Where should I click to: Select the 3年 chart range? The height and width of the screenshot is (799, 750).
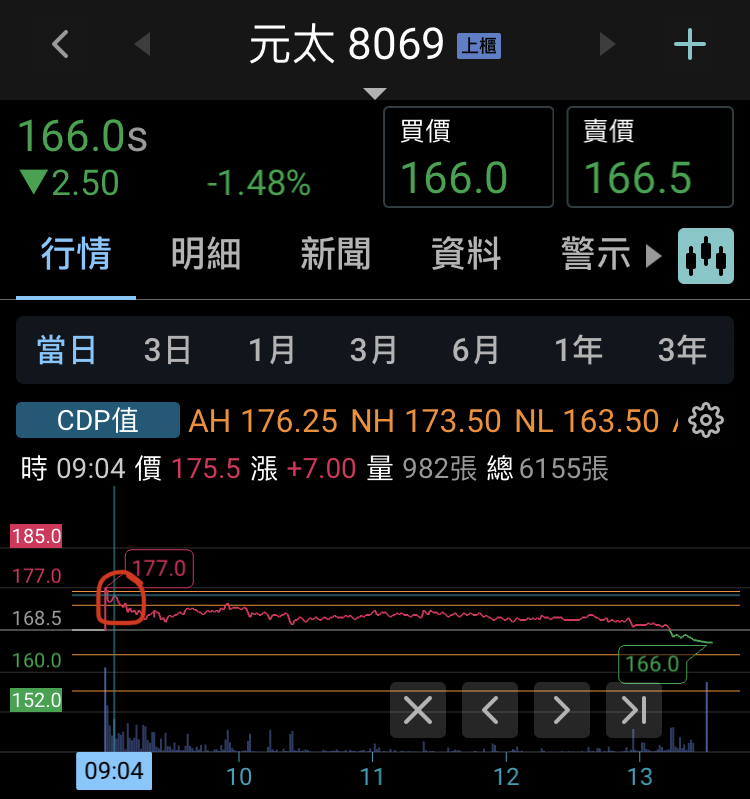pyautogui.click(x=682, y=350)
